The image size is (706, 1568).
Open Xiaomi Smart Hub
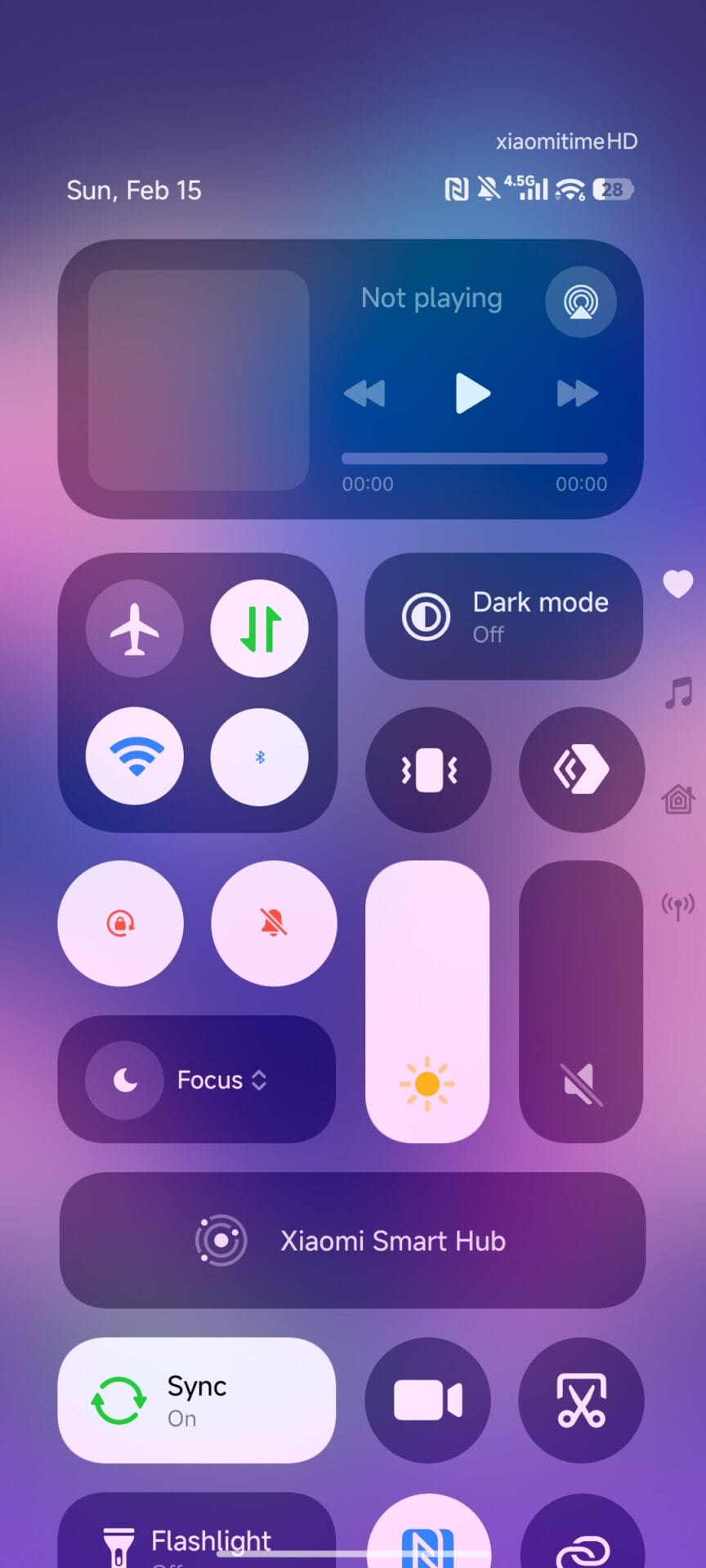pyautogui.click(x=352, y=1241)
